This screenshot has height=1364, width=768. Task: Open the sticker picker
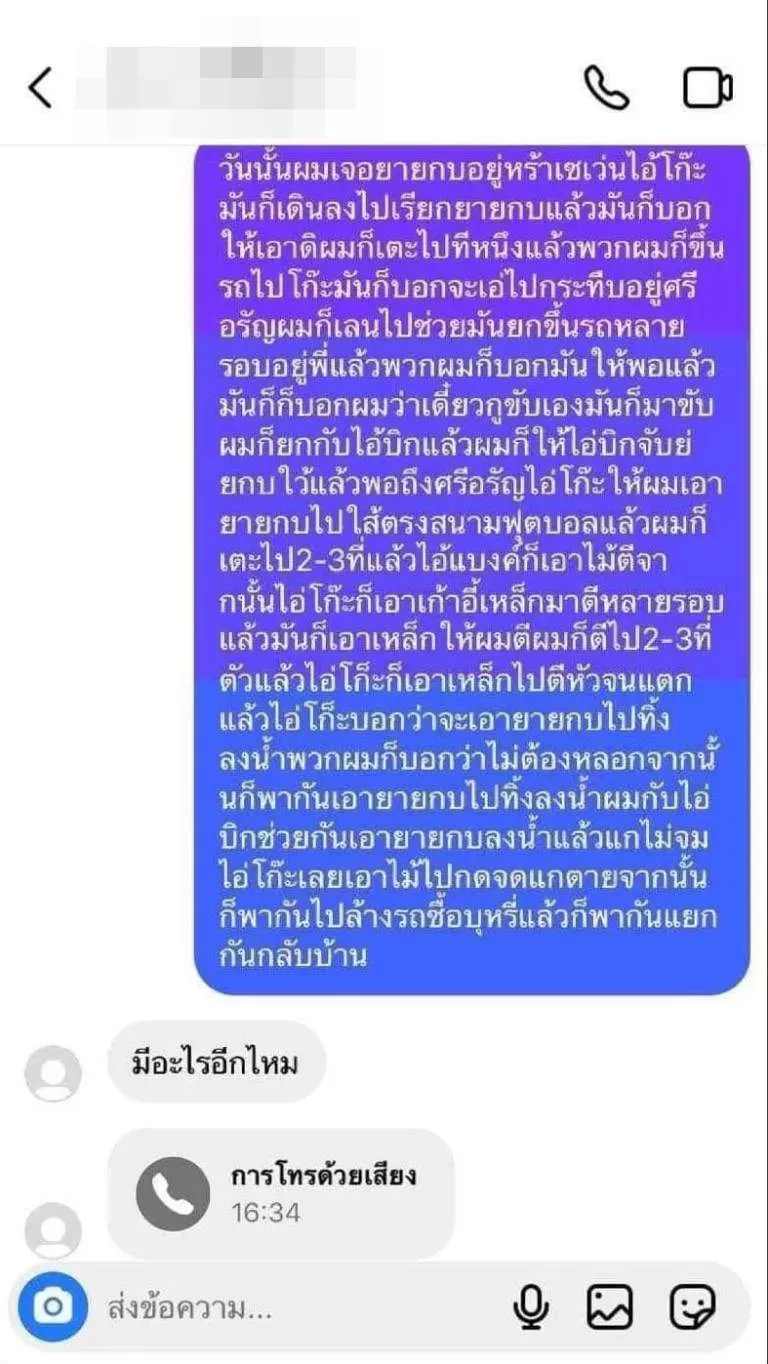692,1307
